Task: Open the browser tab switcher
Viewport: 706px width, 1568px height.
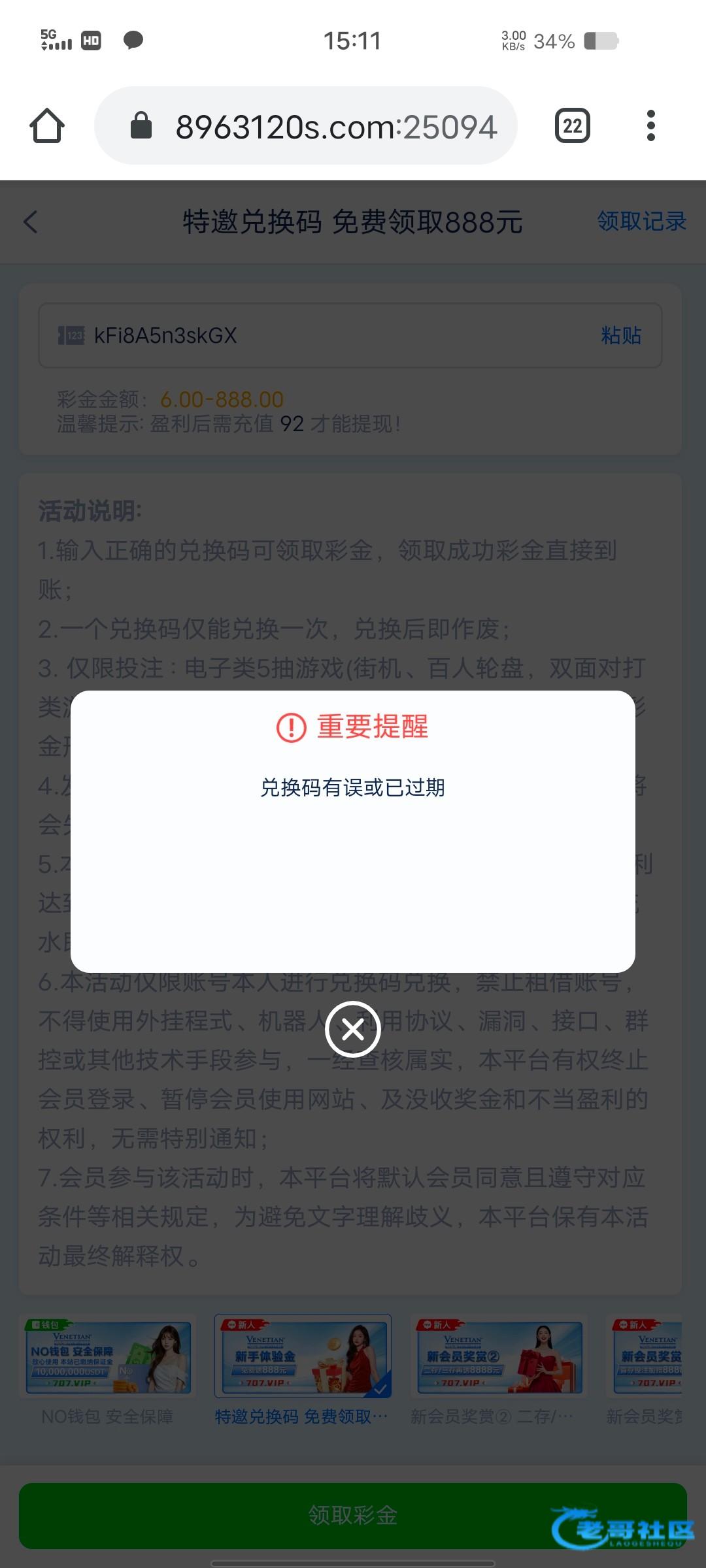Action: [x=573, y=125]
